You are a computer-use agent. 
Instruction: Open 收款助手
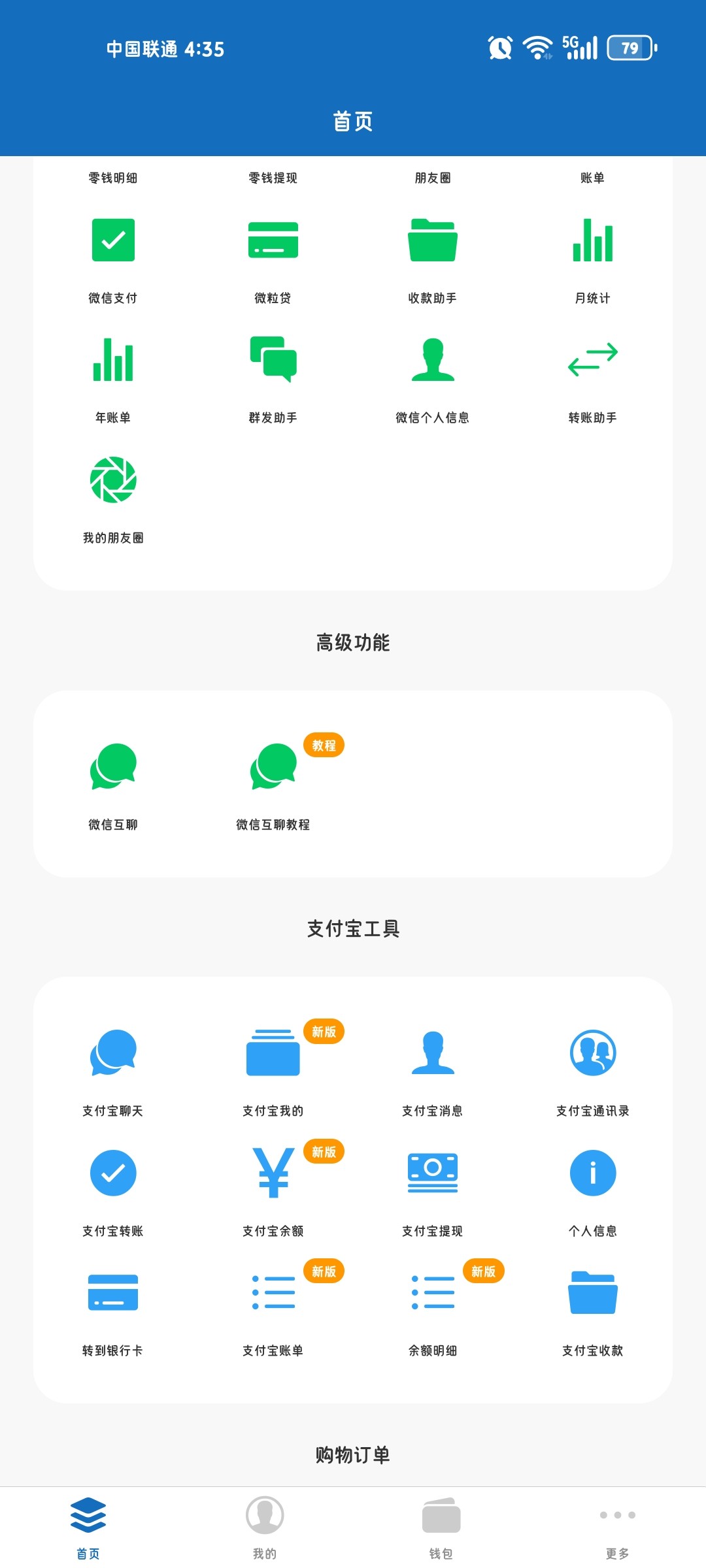pyautogui.click(x=433, y=240)
